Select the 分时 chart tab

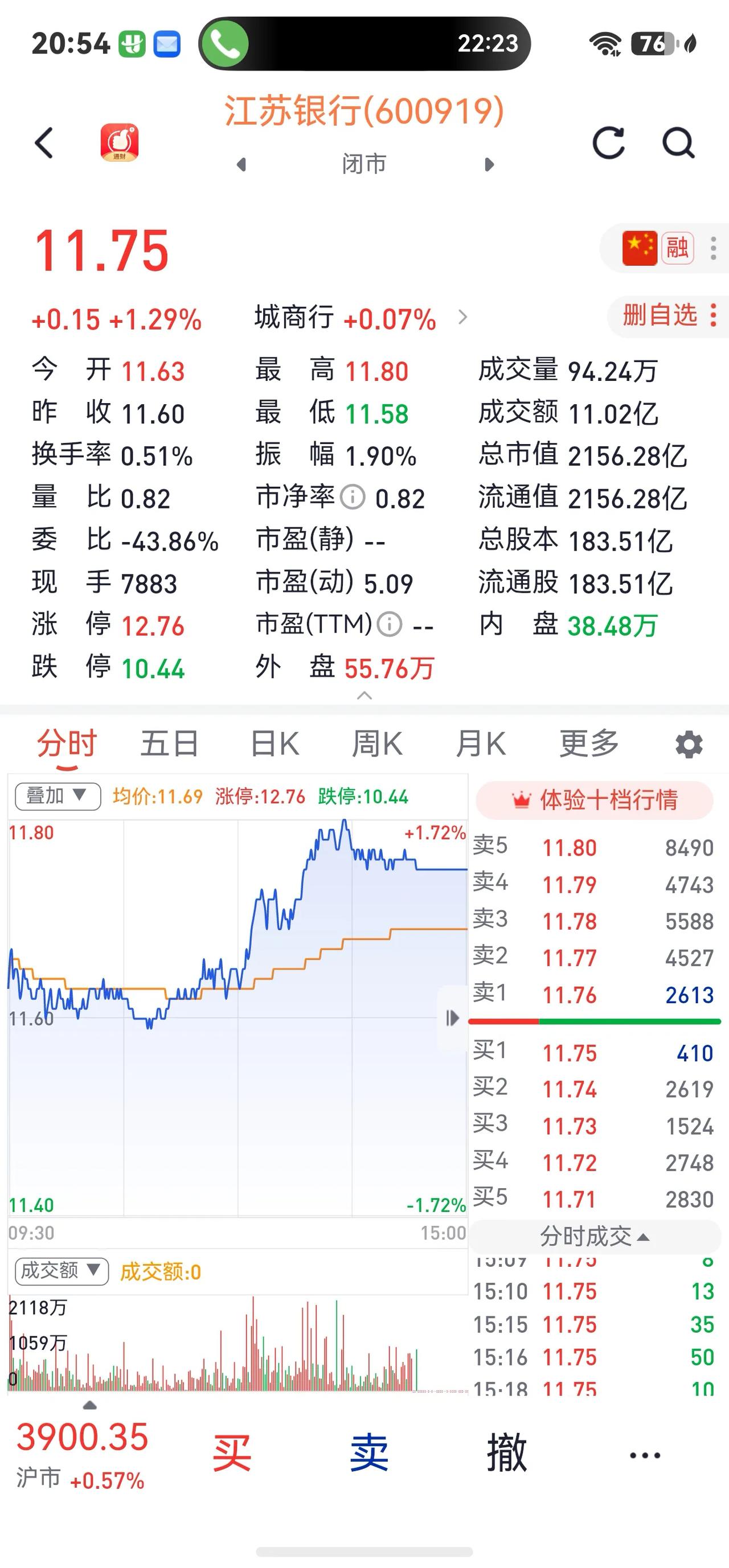point(67,743)
